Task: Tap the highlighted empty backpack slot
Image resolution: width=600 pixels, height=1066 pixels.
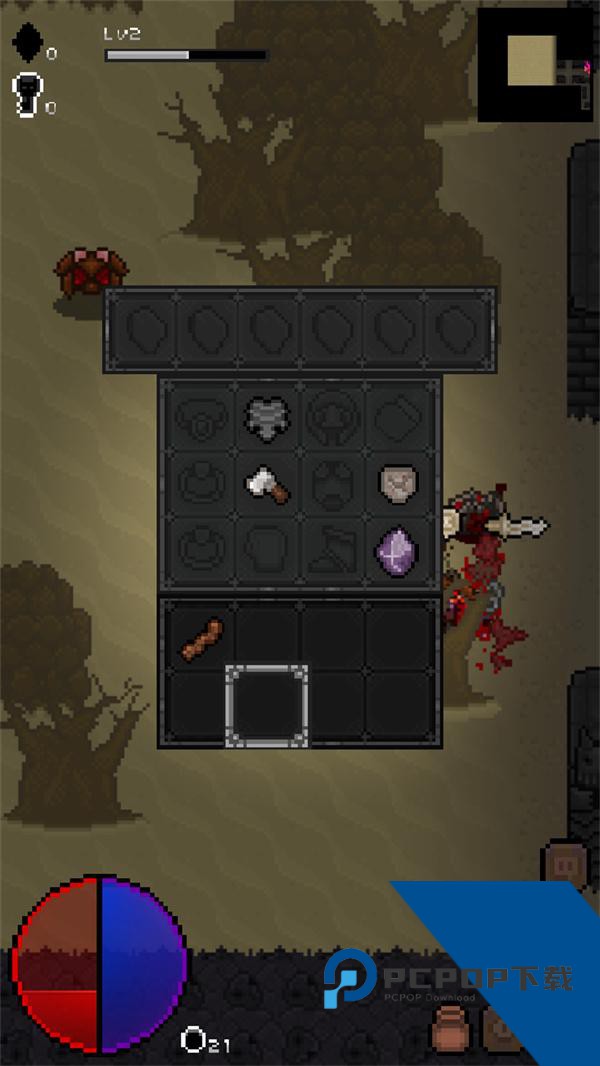Action: [x=266, y=704]
